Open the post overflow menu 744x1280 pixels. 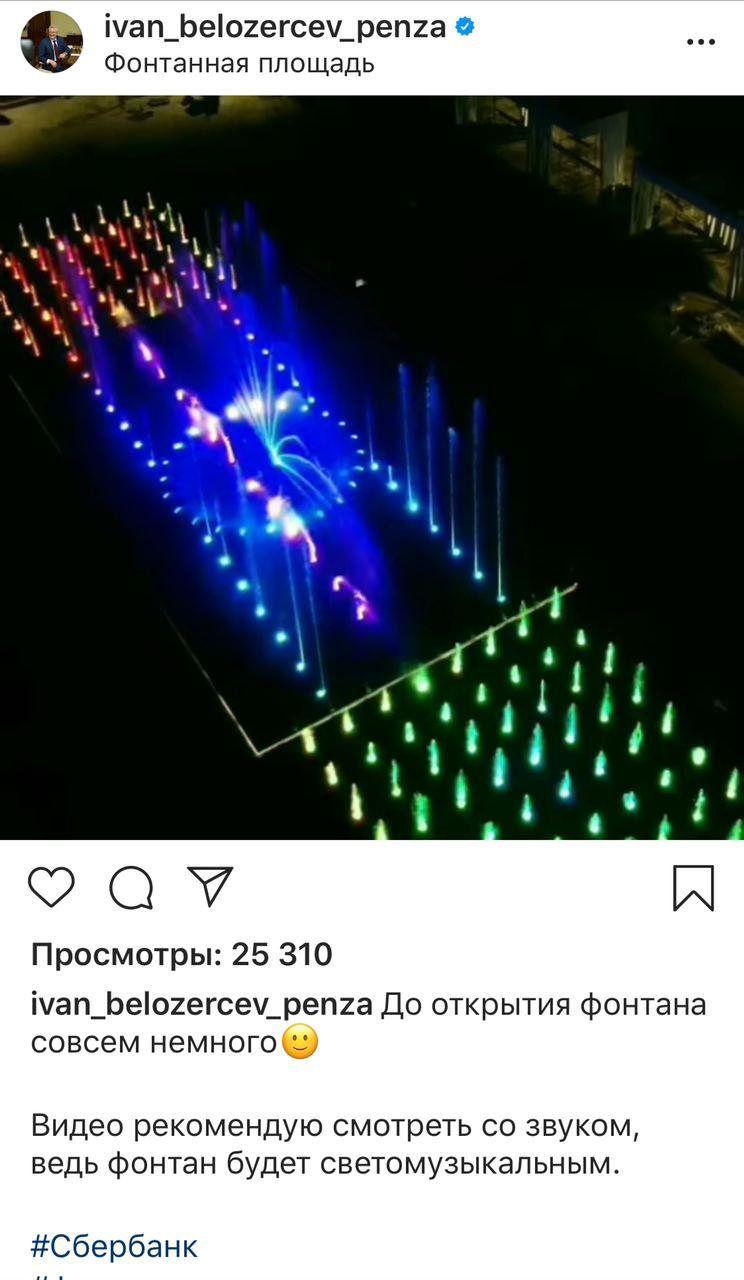point(700,43)
